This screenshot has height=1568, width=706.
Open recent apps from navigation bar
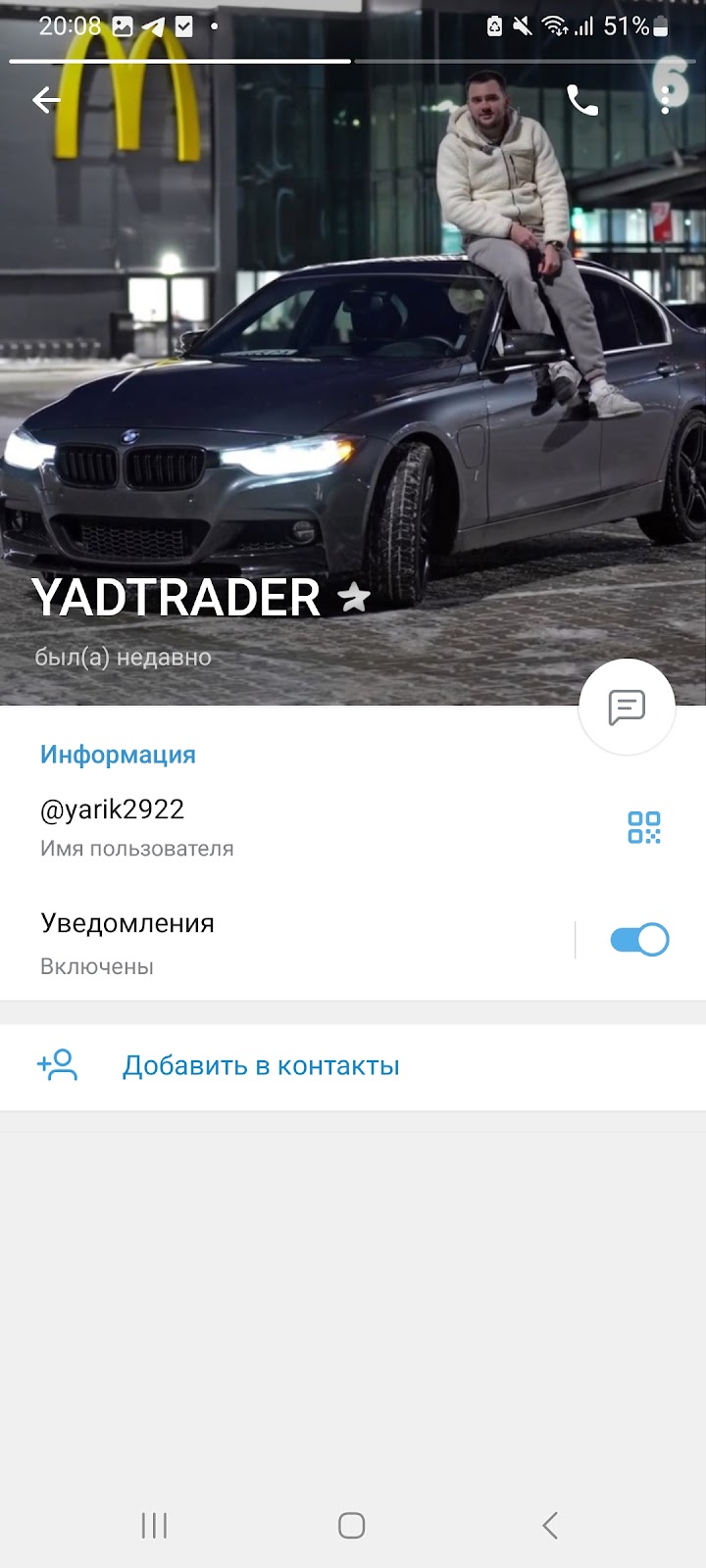155,1525
